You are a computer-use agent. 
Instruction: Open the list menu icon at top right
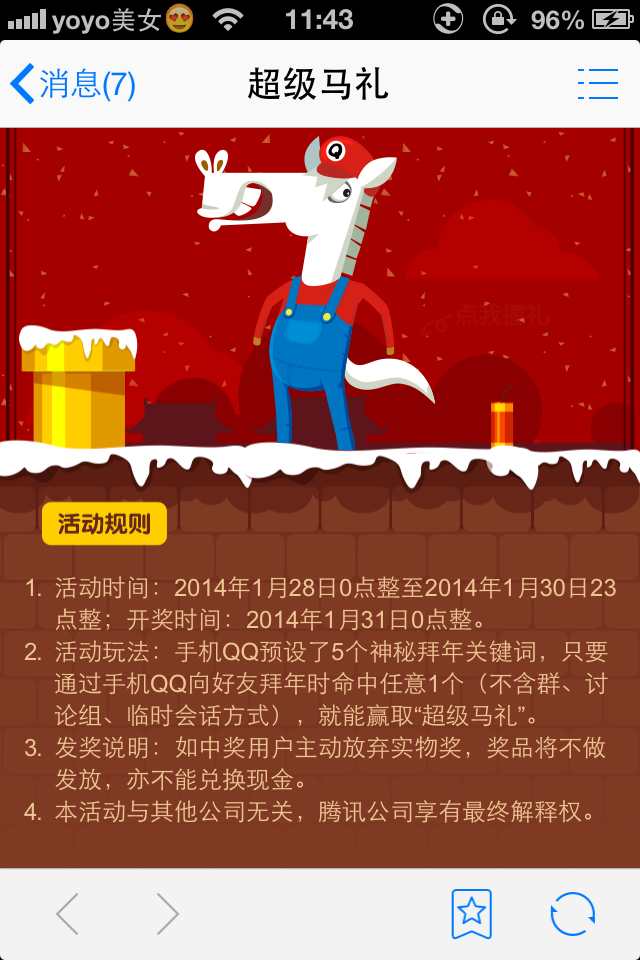point(598,85)
